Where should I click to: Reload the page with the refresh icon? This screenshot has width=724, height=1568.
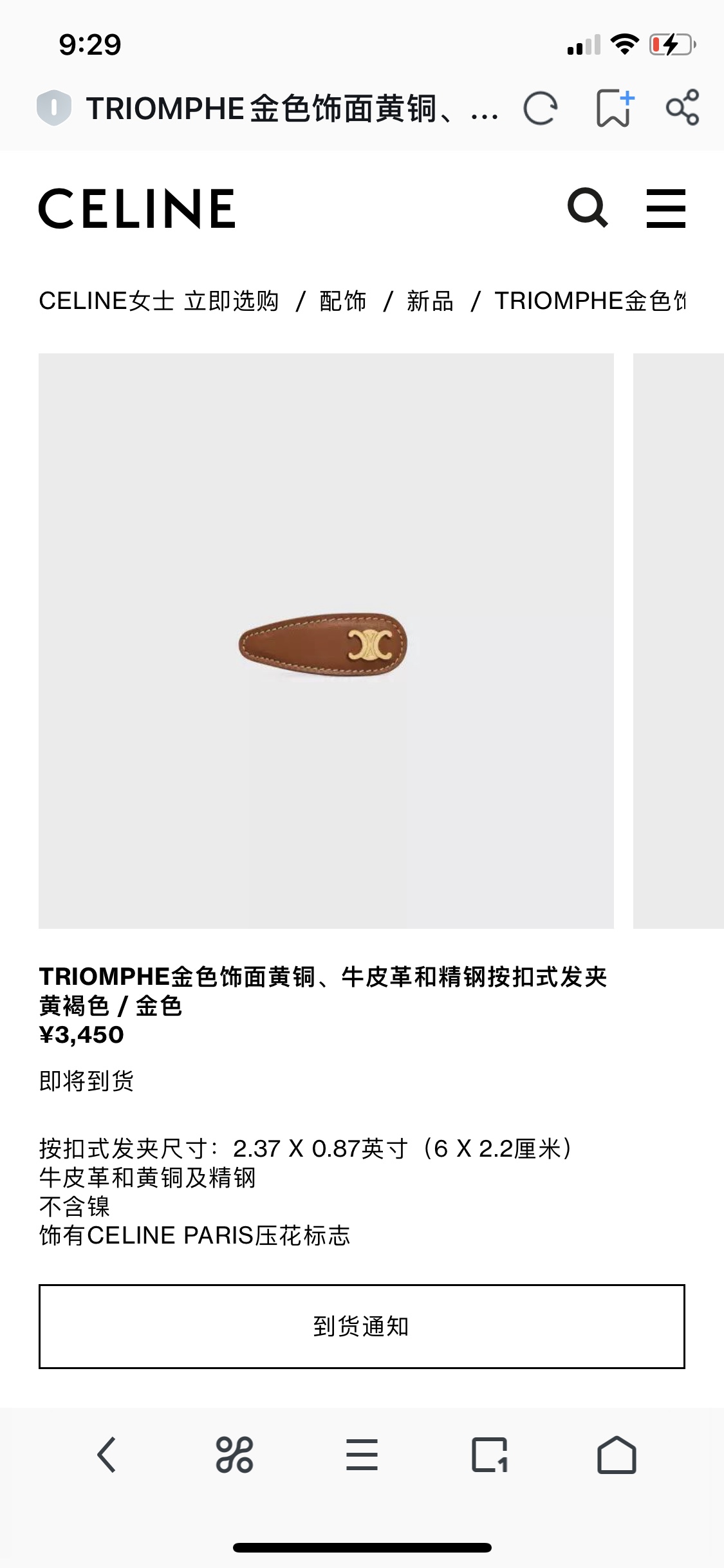tap(541, 108)
